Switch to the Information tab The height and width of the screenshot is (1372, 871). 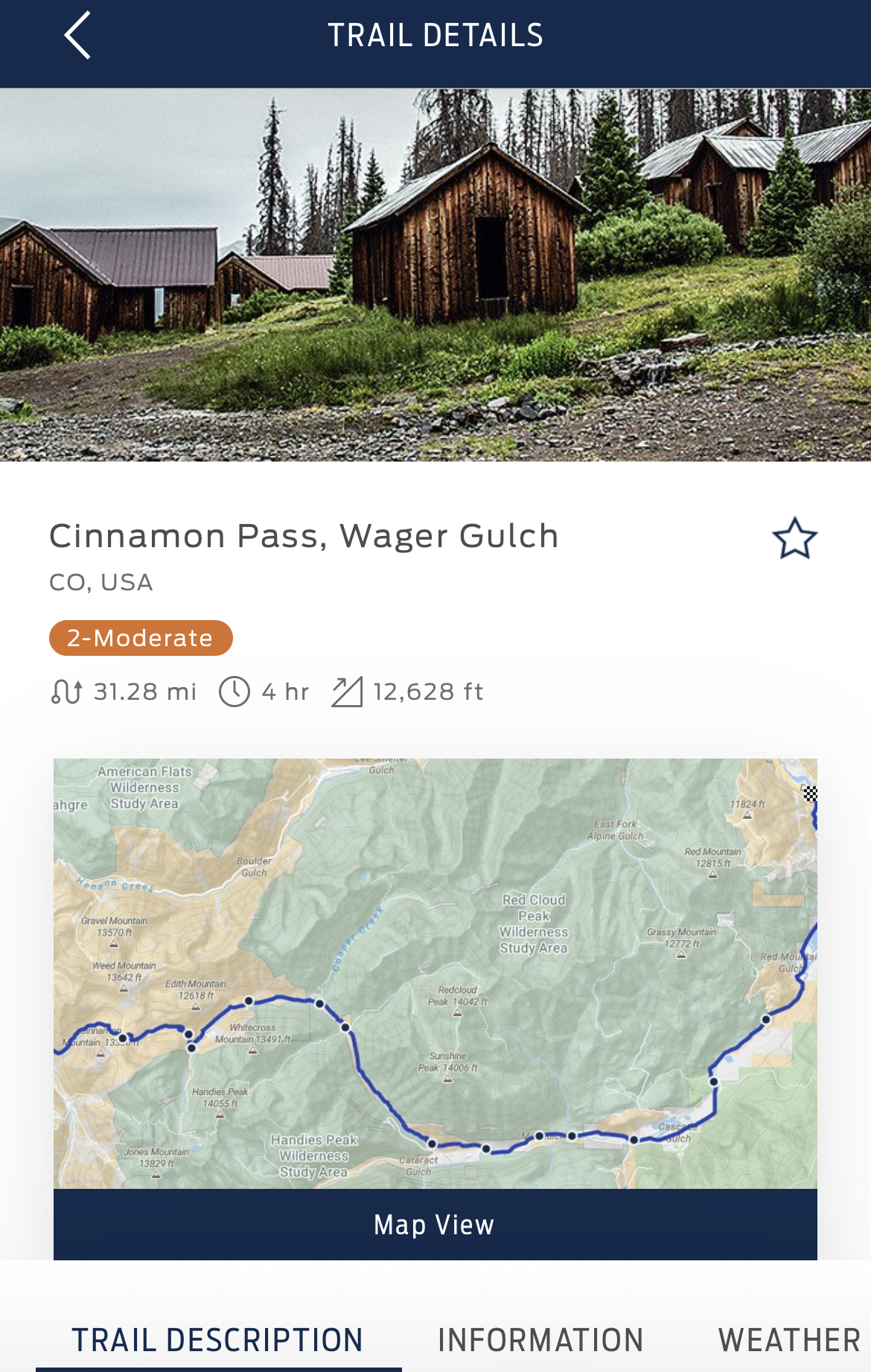tap(540, 1340)
